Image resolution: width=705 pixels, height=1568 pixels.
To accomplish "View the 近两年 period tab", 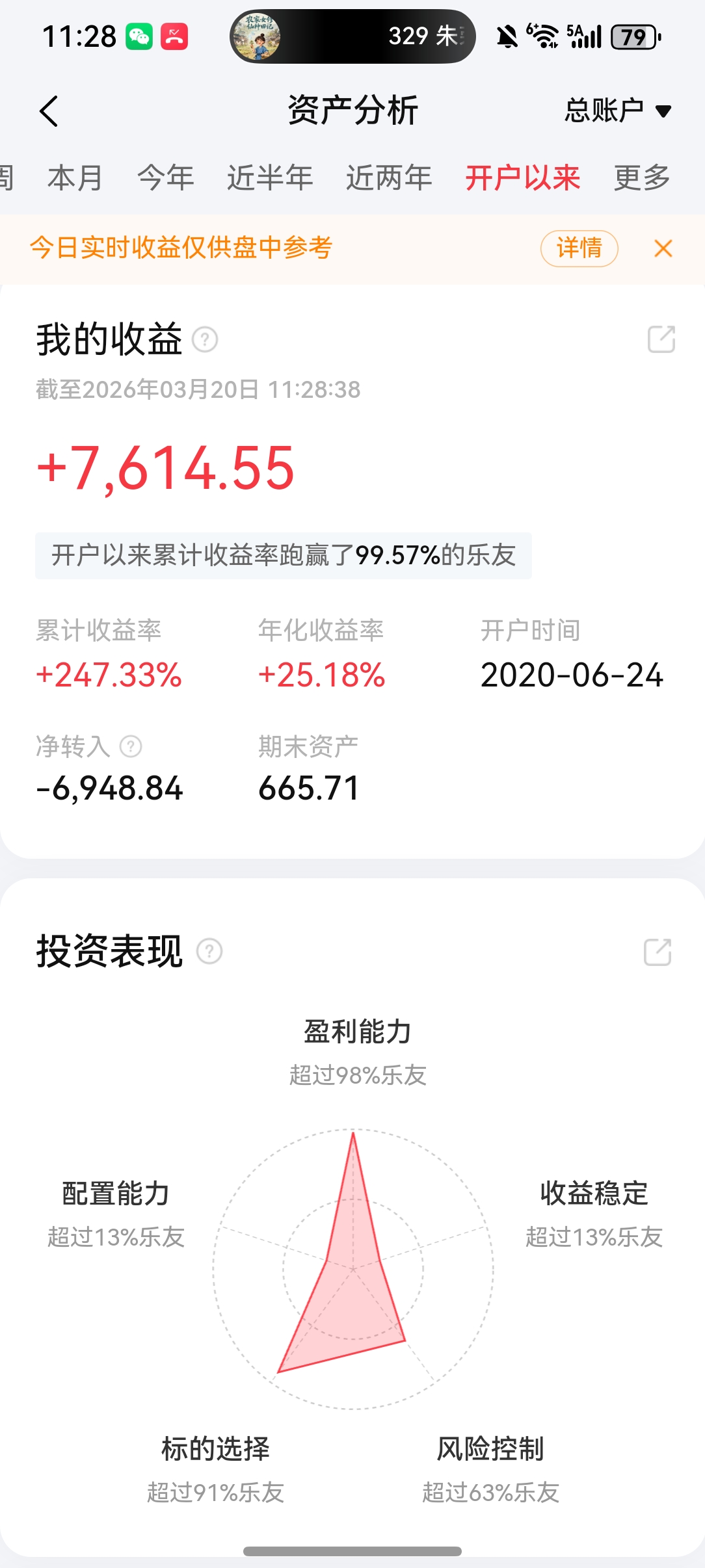I will pyautogui.click(x=389, y=177).
